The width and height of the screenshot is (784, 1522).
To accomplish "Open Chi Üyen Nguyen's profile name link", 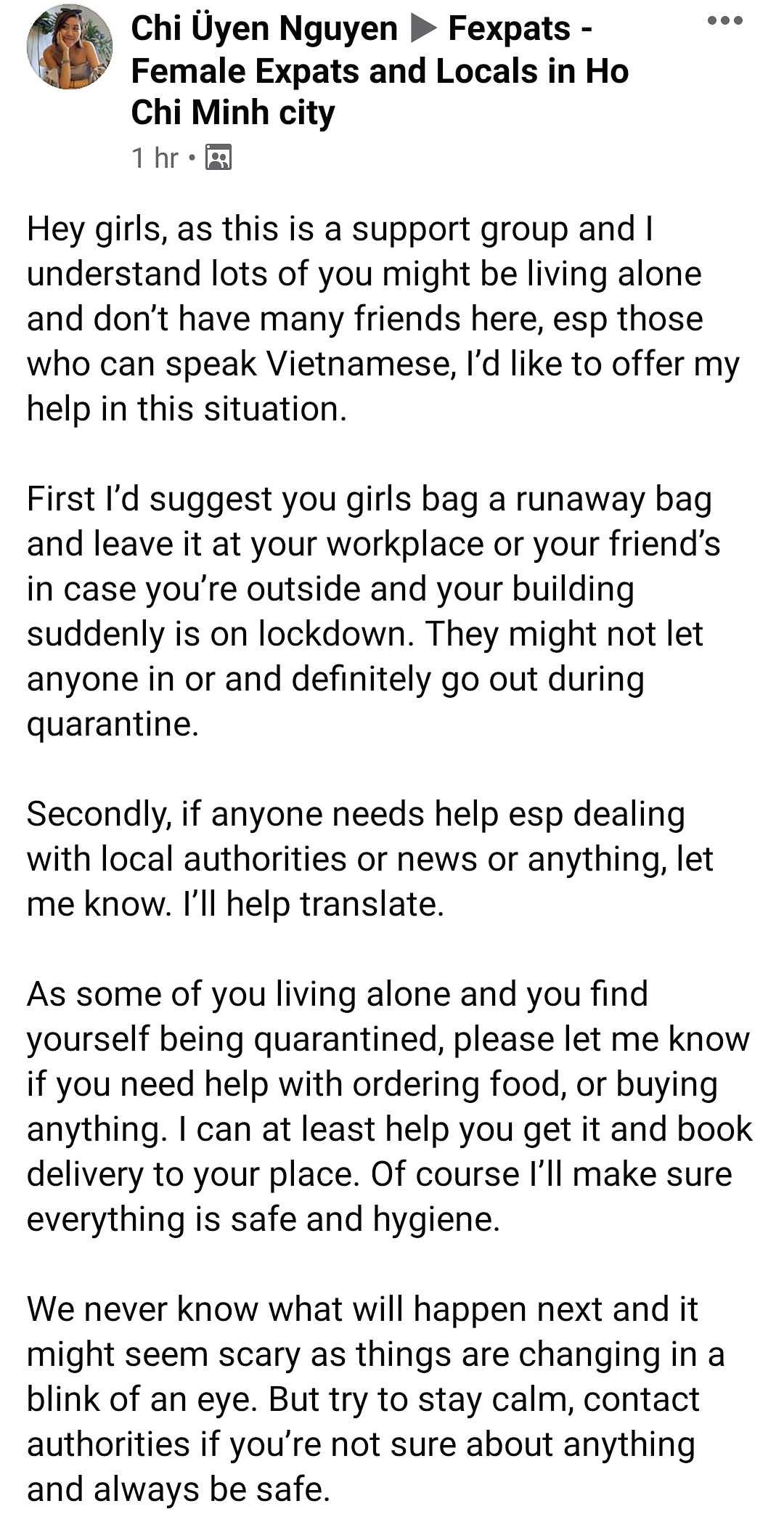I will tap(264, 29).
